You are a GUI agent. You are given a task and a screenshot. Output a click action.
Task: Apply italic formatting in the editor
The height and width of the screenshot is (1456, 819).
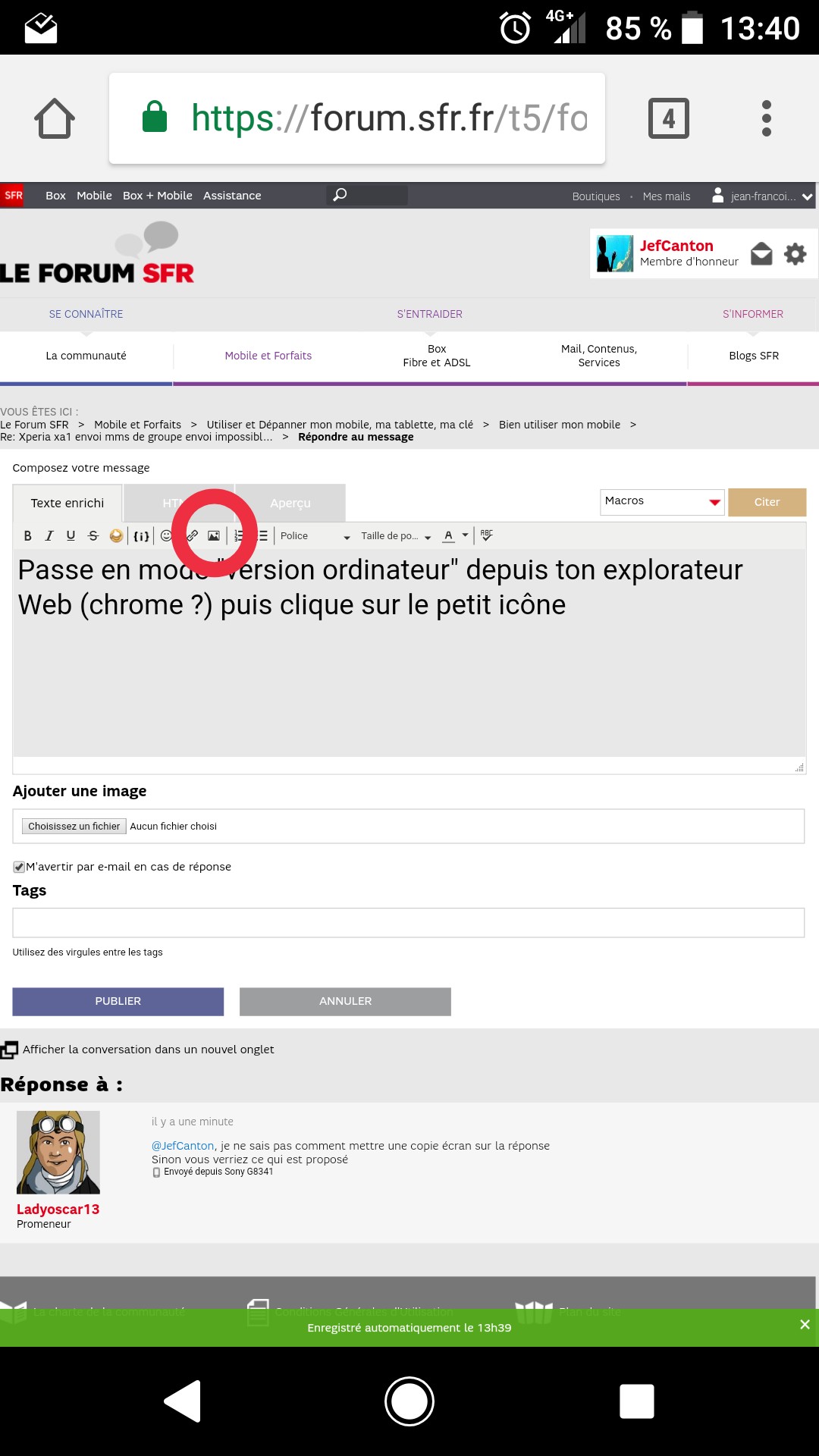pos(49,536)
